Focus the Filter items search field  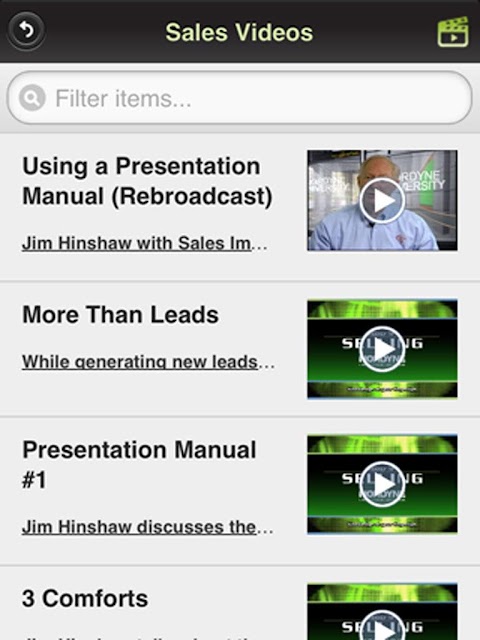(x=240, y=98)
